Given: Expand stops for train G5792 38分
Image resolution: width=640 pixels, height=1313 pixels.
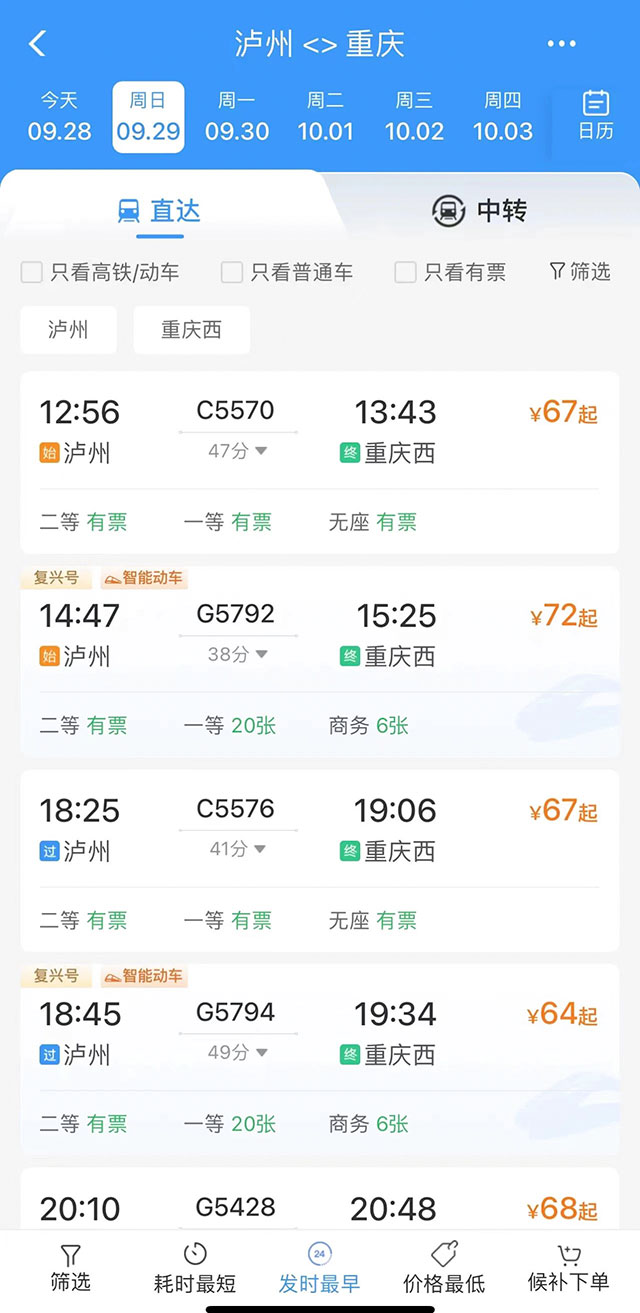Looking at the screenshot, I should tap(238, 654).
